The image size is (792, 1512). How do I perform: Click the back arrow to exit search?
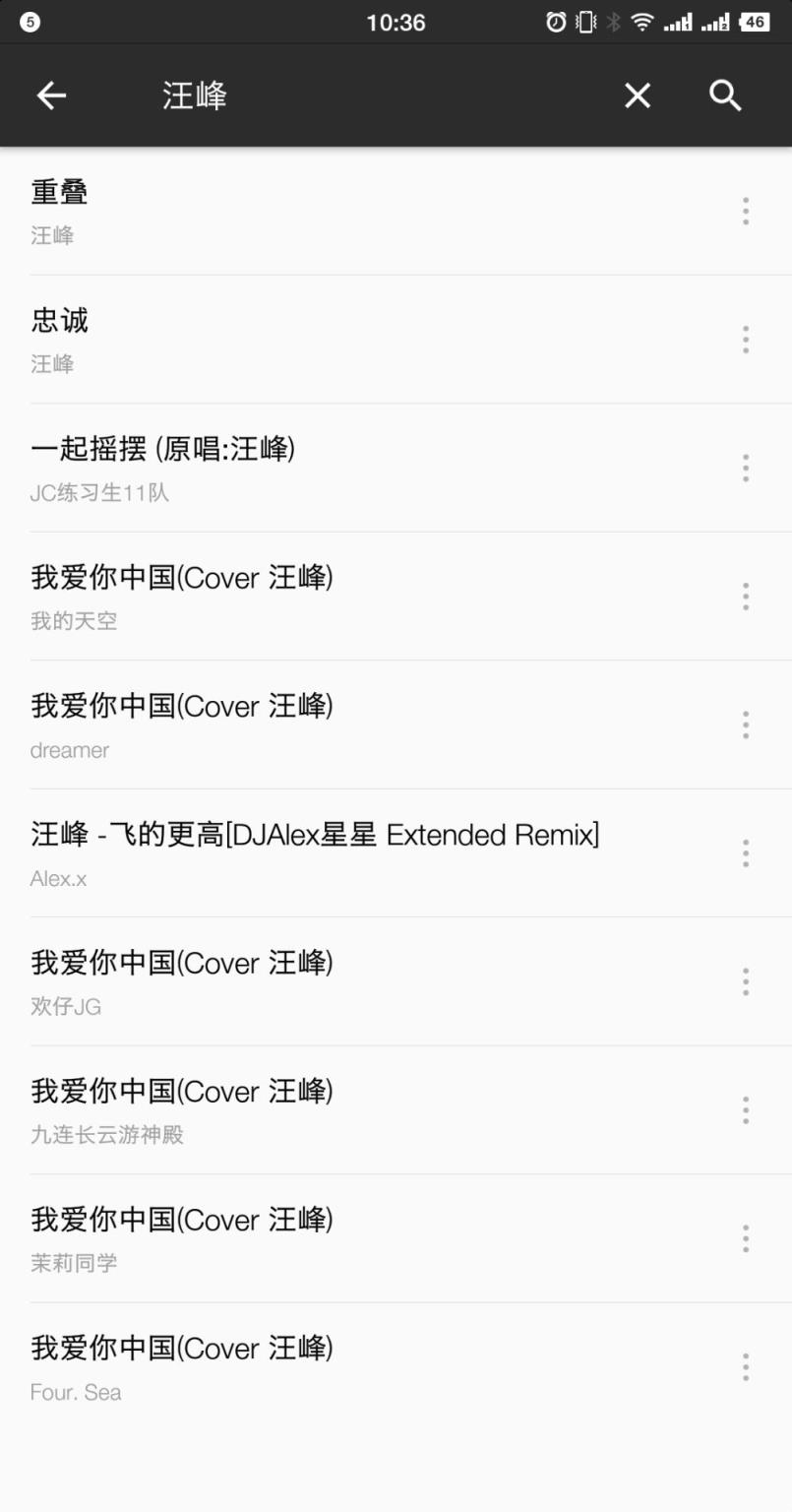point(49,94)
